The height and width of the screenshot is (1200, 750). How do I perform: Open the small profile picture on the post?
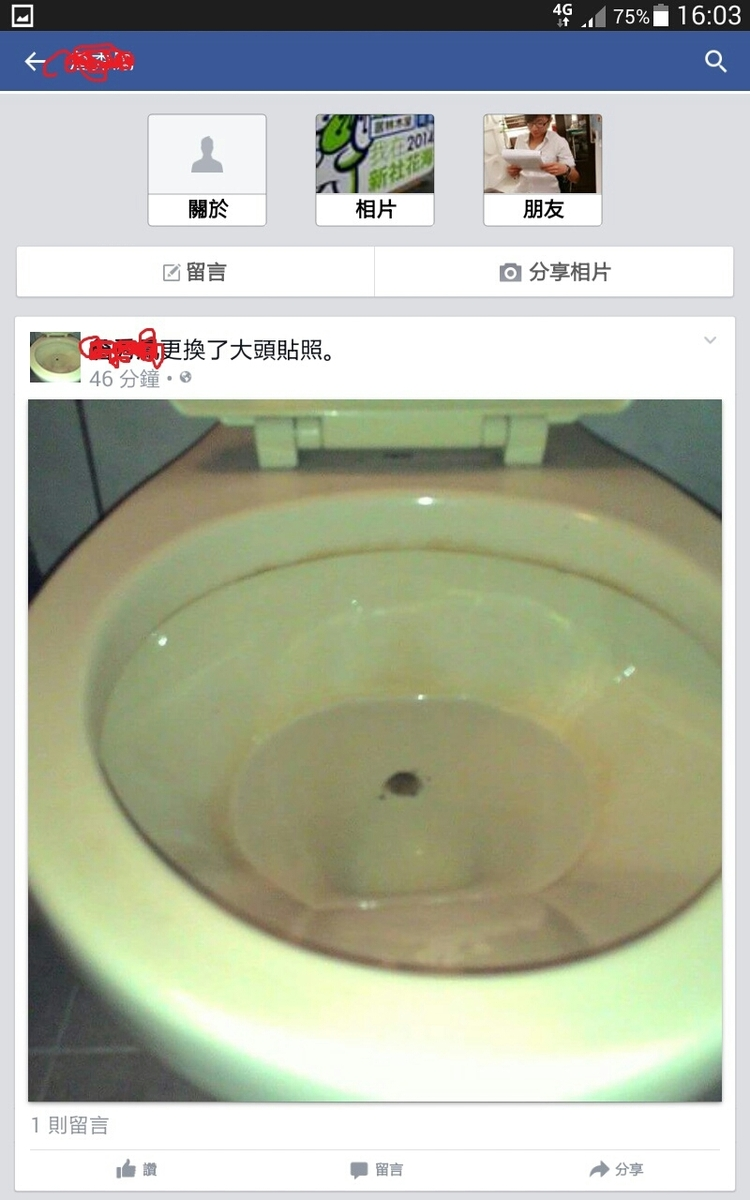click(x=55, y=357)
